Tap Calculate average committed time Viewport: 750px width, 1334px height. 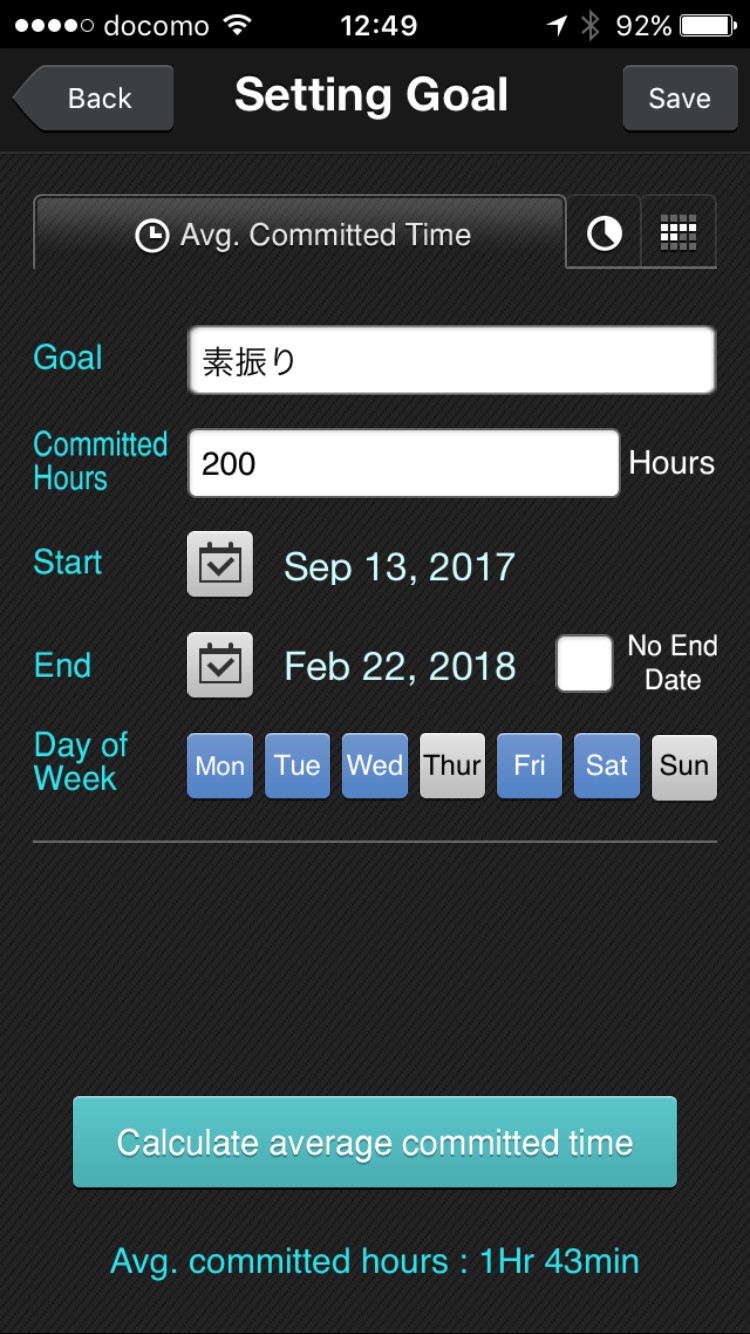click(x=375, y=1142)
